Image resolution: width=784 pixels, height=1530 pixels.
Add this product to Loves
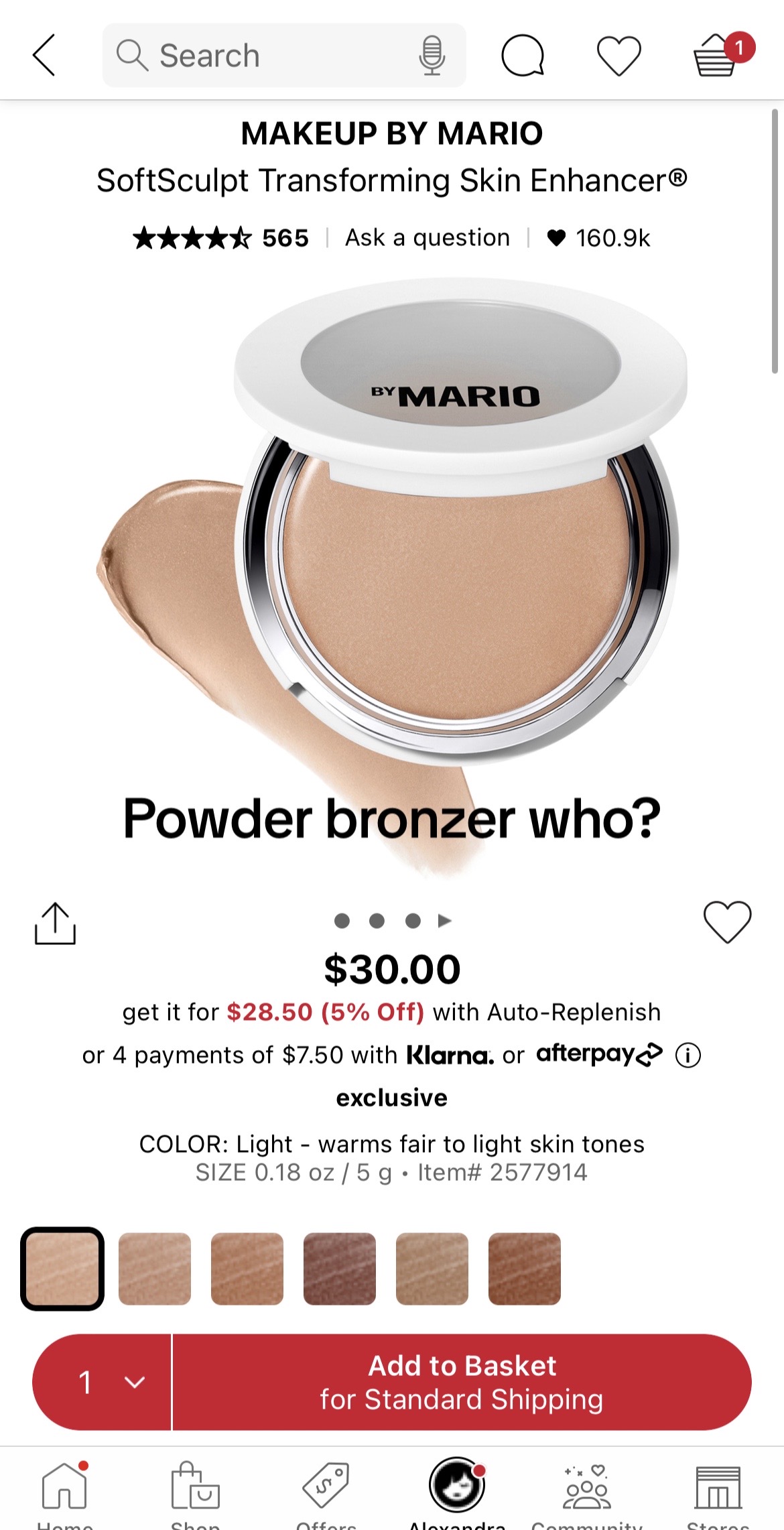[727, 921]
